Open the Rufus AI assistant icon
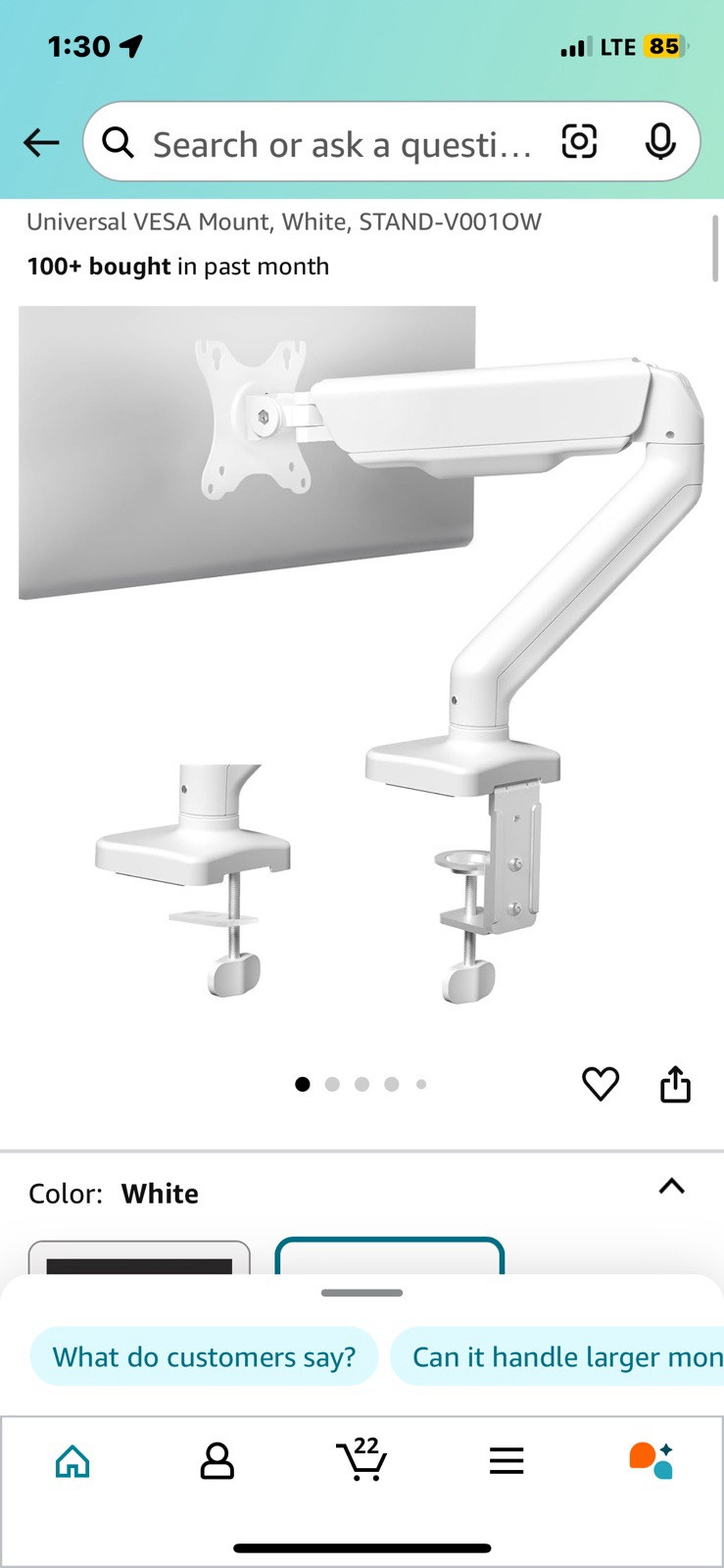The image size is (724, 1568). tap(651, 1458)
